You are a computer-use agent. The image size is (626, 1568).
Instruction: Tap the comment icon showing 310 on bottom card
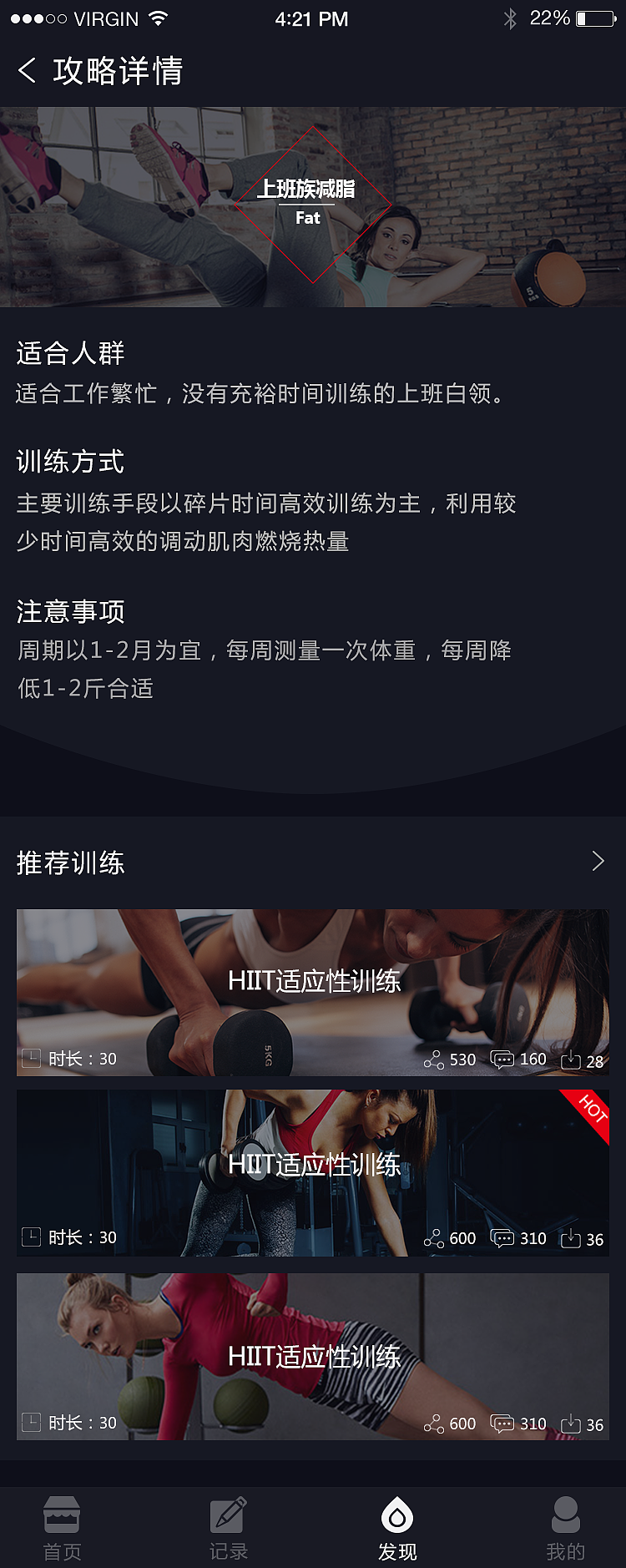[502, 1424]
